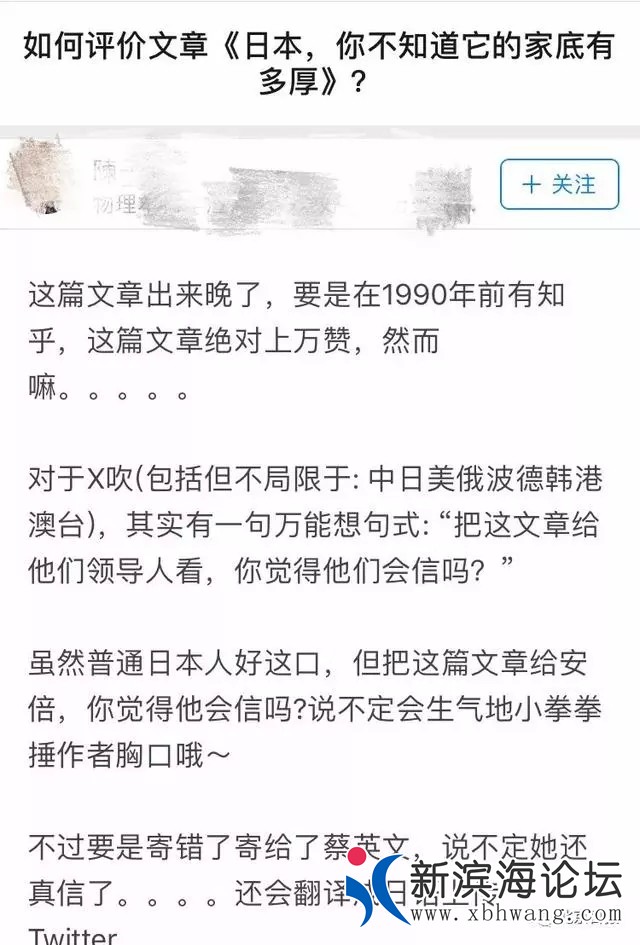Screen dimensions: 640x945
Task: Follow the answer's author with 关注
Action: point(560,184)
